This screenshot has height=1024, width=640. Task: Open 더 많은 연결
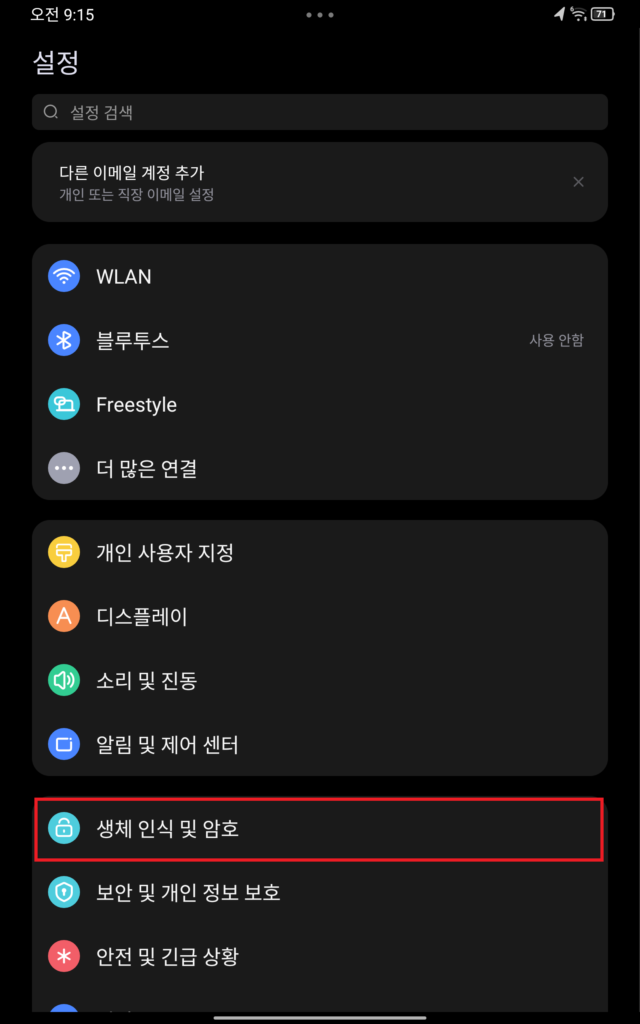[320, 468]
